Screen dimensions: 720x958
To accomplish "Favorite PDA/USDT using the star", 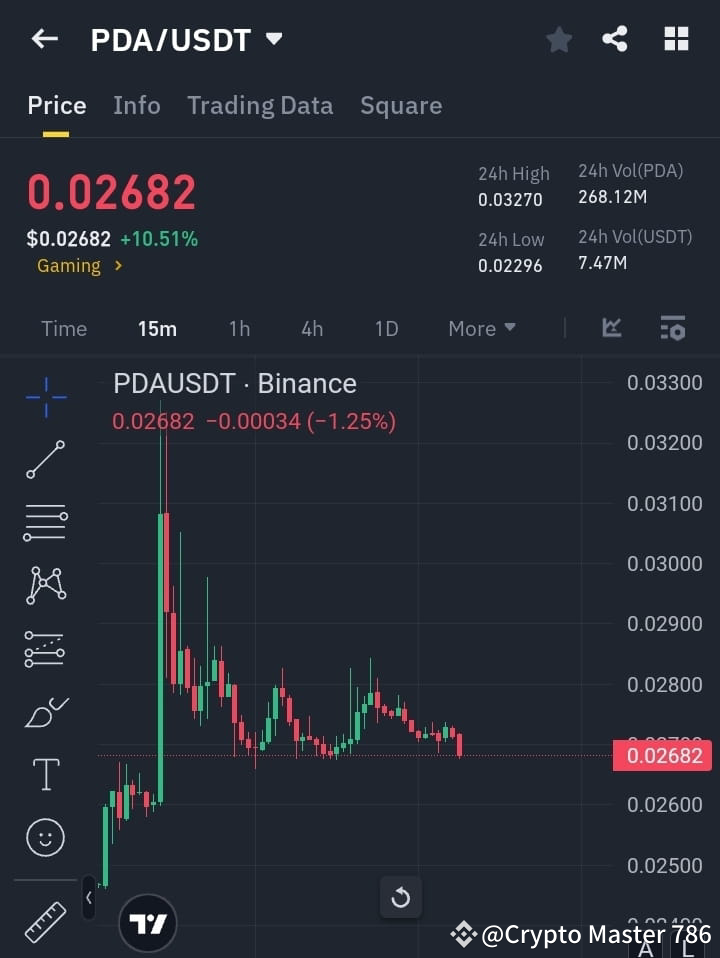I will tap(558, 39).
